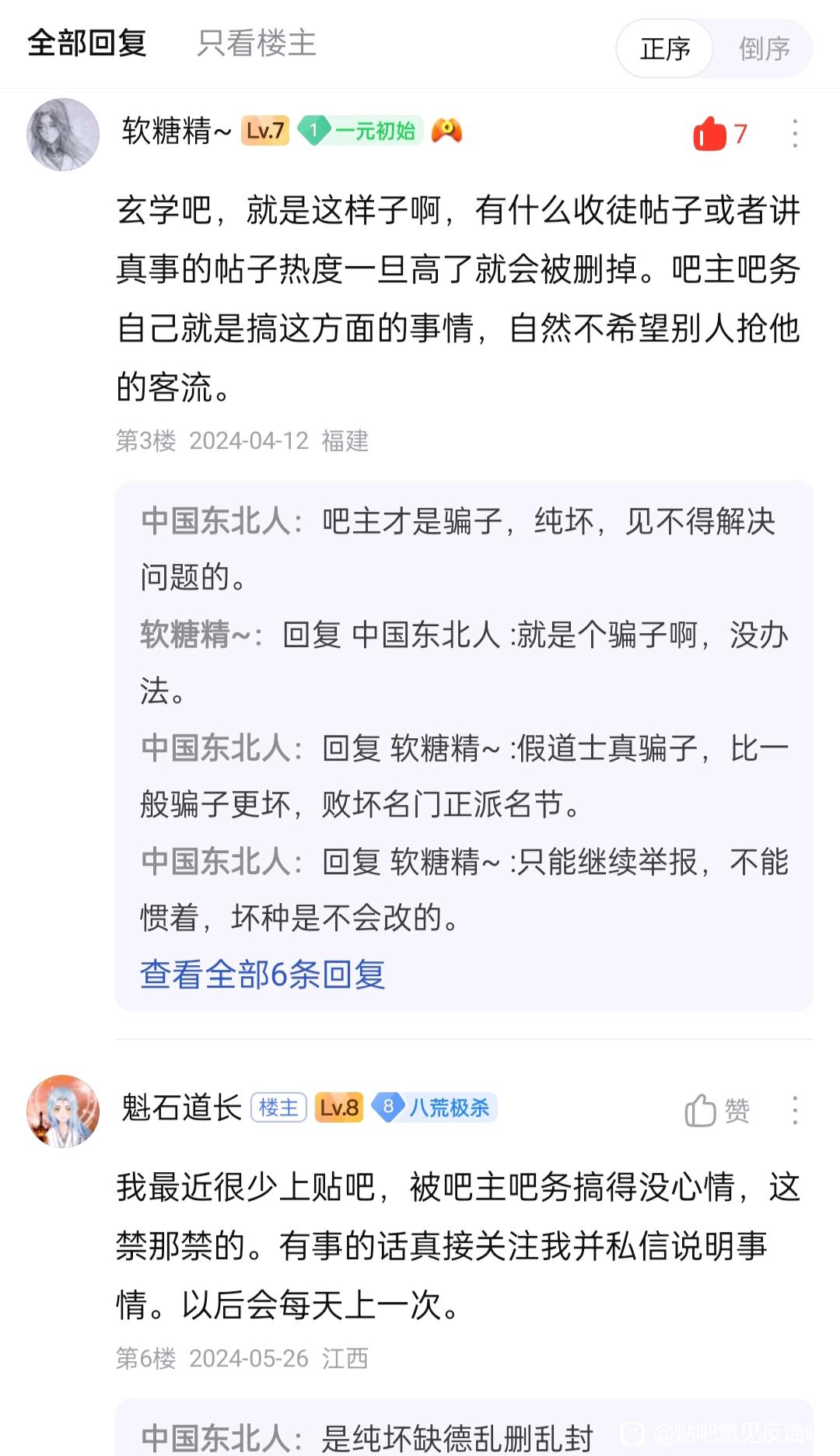View all 6 replies via 查看全部6条回复

click(263, 974)
